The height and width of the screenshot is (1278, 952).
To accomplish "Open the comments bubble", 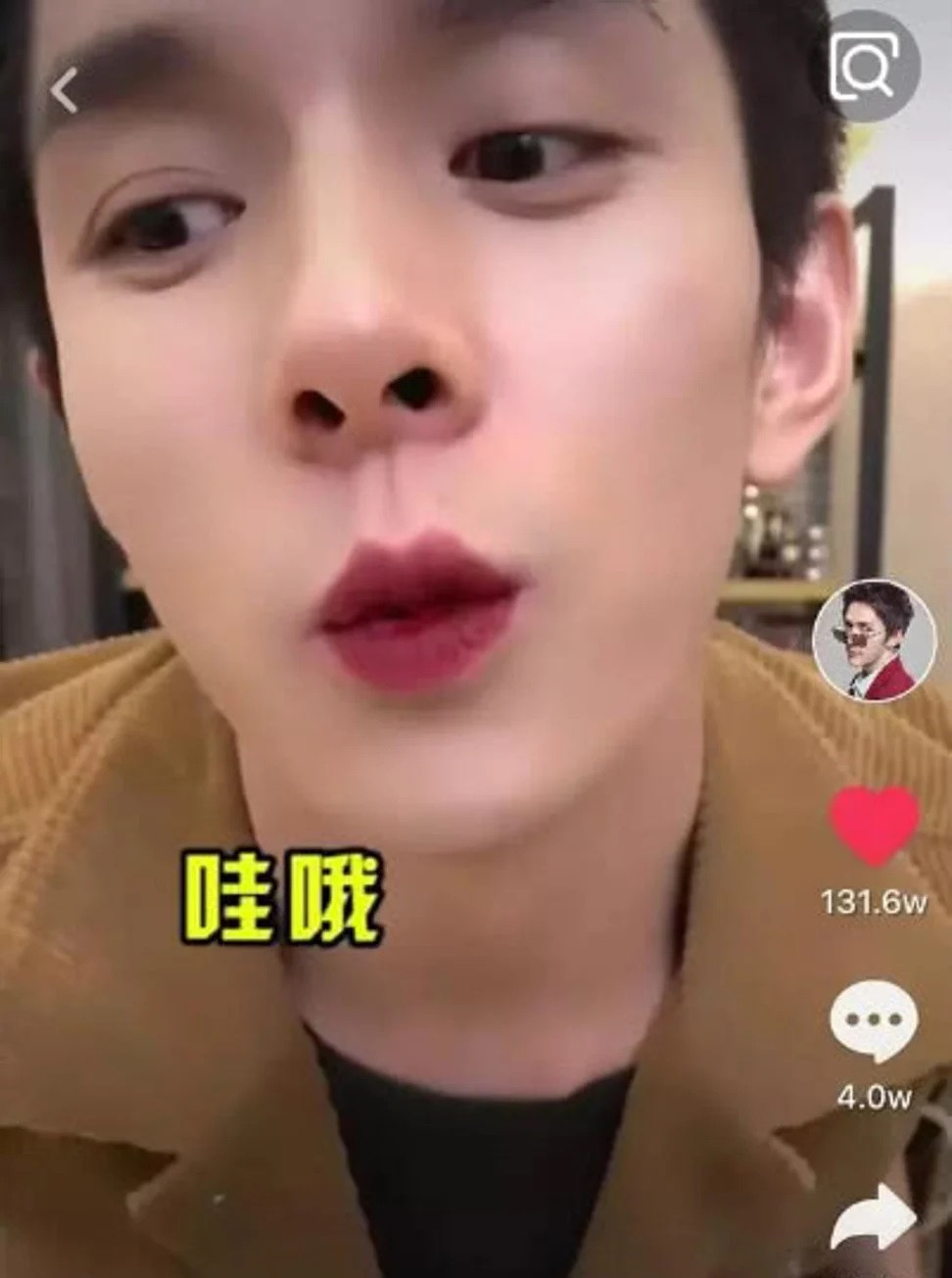I will (874, 1021).
